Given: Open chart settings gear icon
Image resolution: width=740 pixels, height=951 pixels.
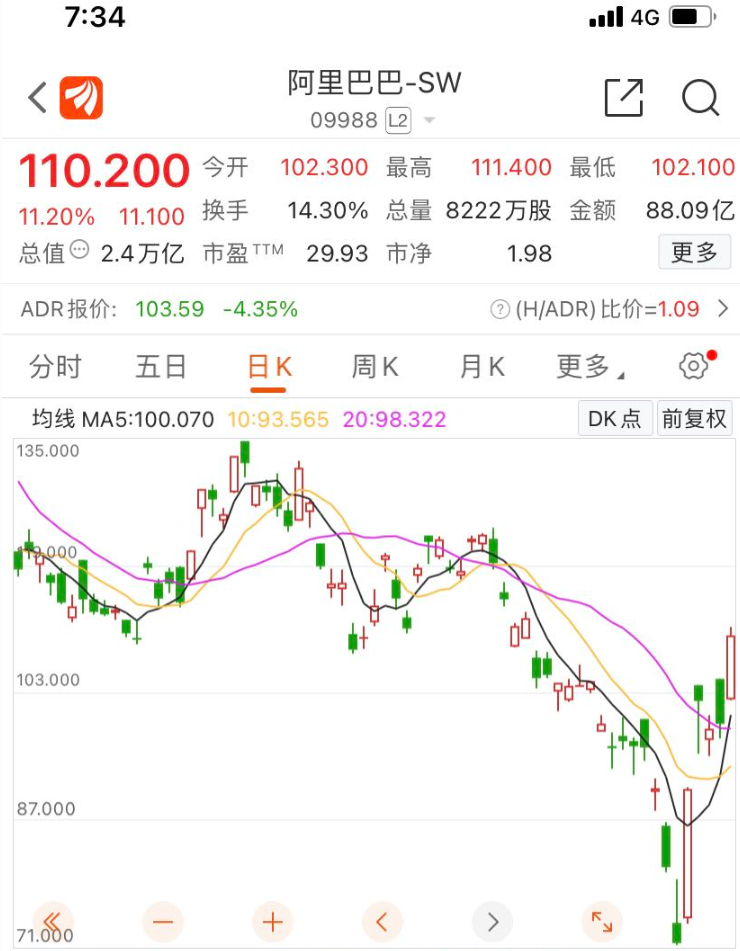Looking at the screenshot, I should click(693, 366).
